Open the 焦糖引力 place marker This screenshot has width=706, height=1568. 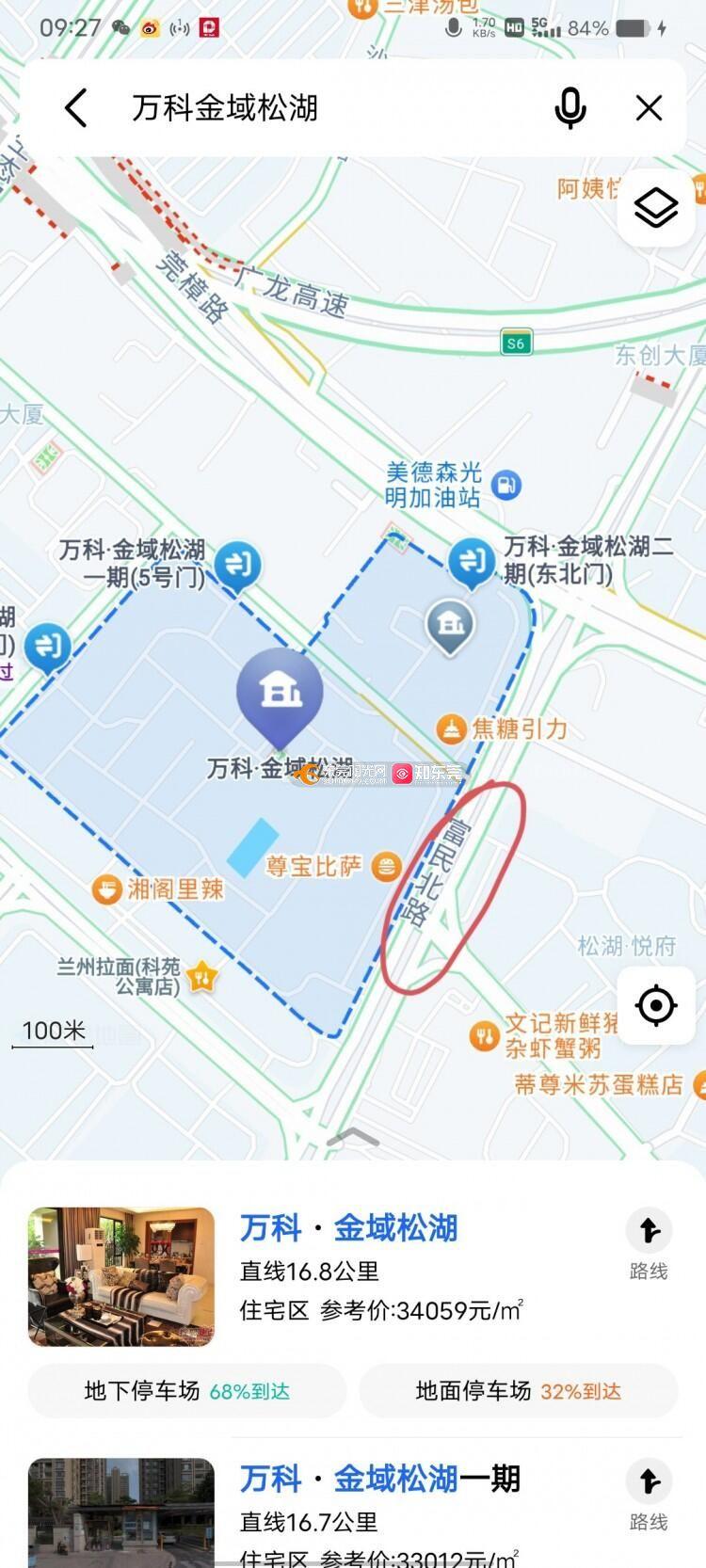pos(451,728)
